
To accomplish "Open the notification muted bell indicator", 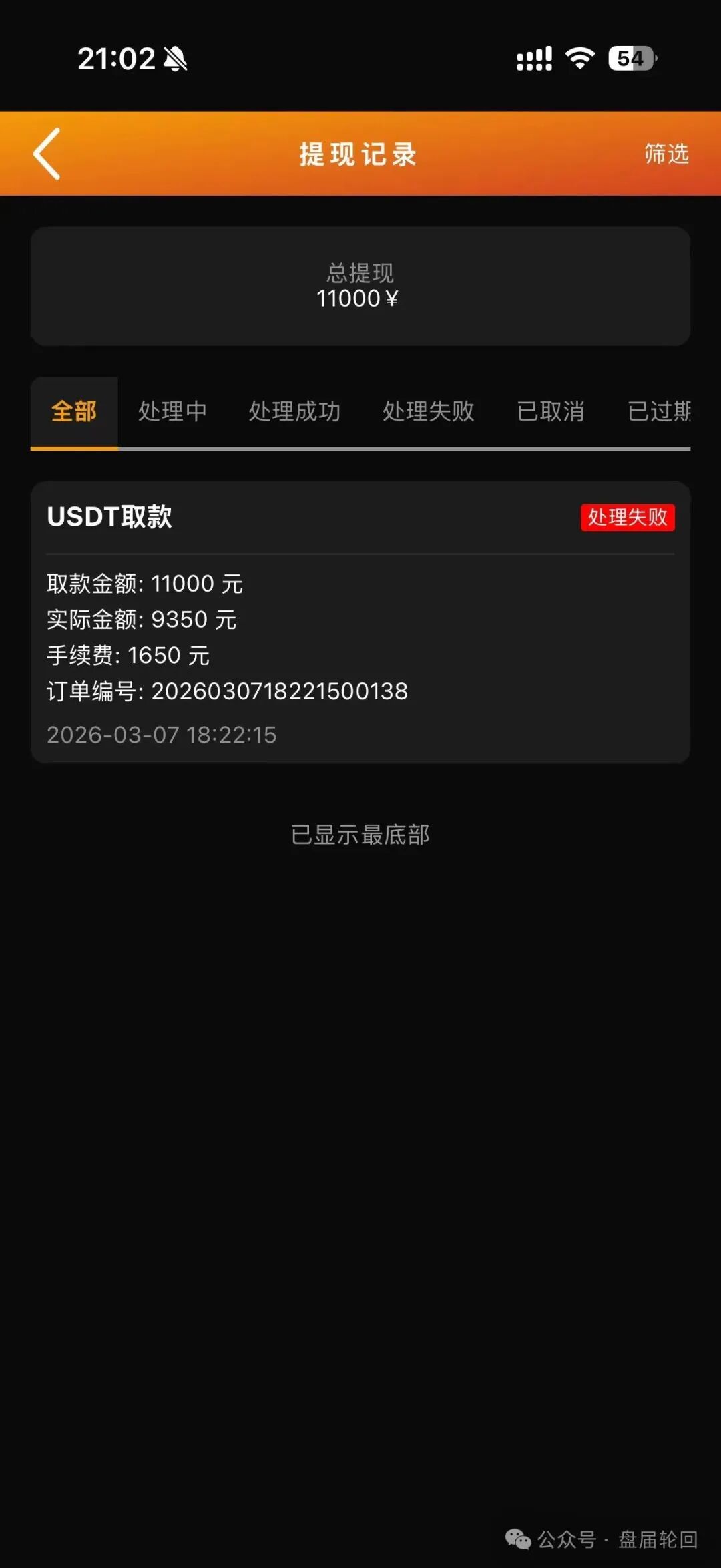I will point(176,59).
